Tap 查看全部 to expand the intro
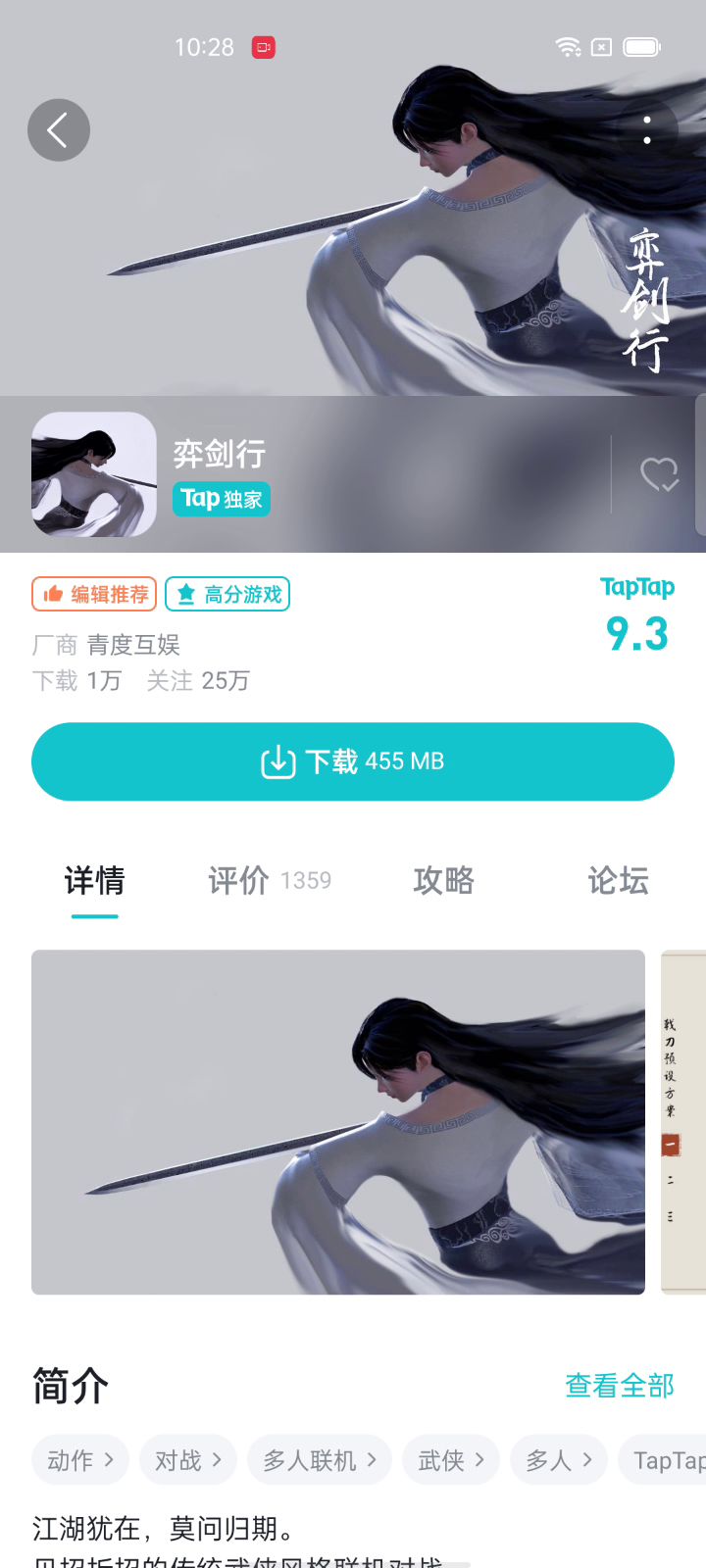 tap(619, 1385)
